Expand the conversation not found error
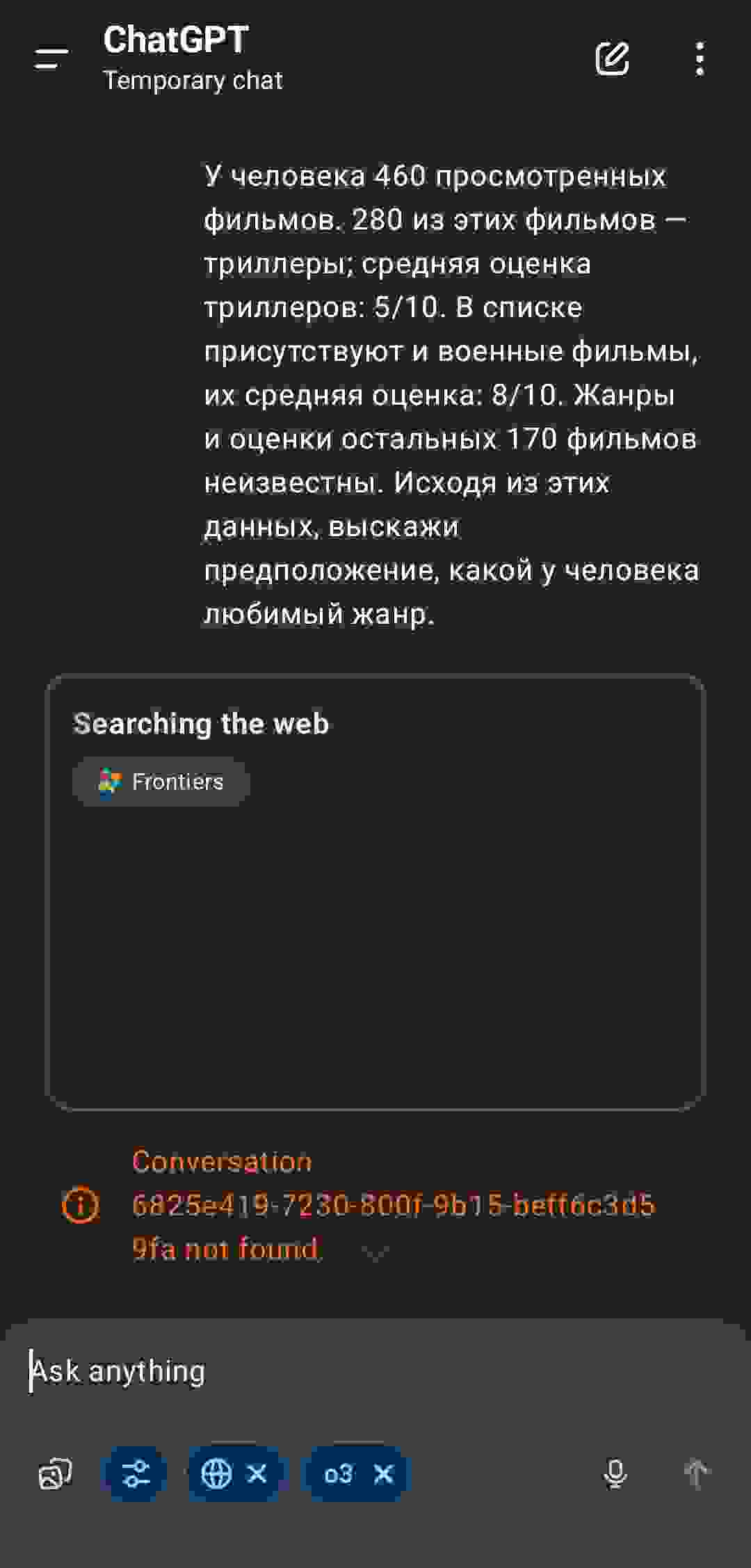The width and height of the screenshot is (751, 1568). 376,1252
